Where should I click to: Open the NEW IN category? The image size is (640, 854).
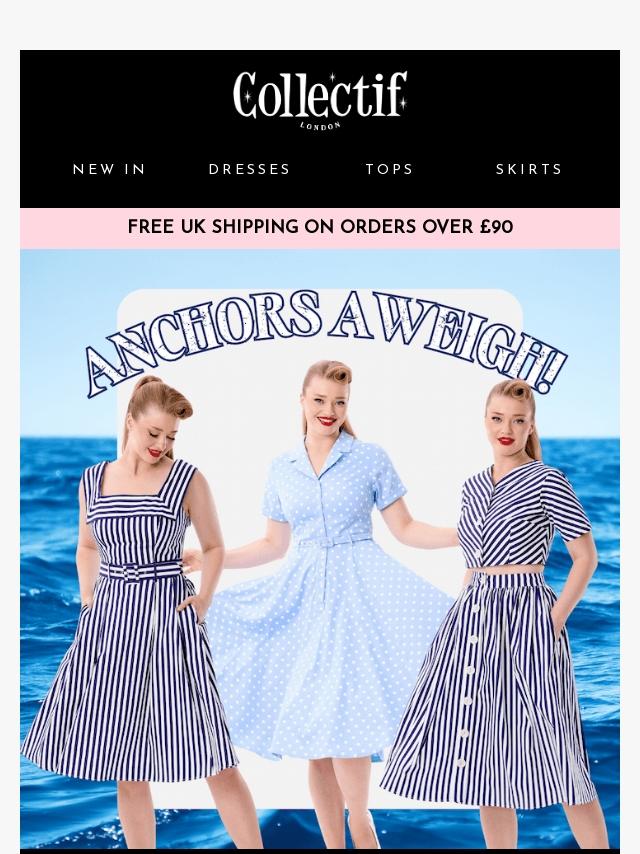[x=110, y=170]
